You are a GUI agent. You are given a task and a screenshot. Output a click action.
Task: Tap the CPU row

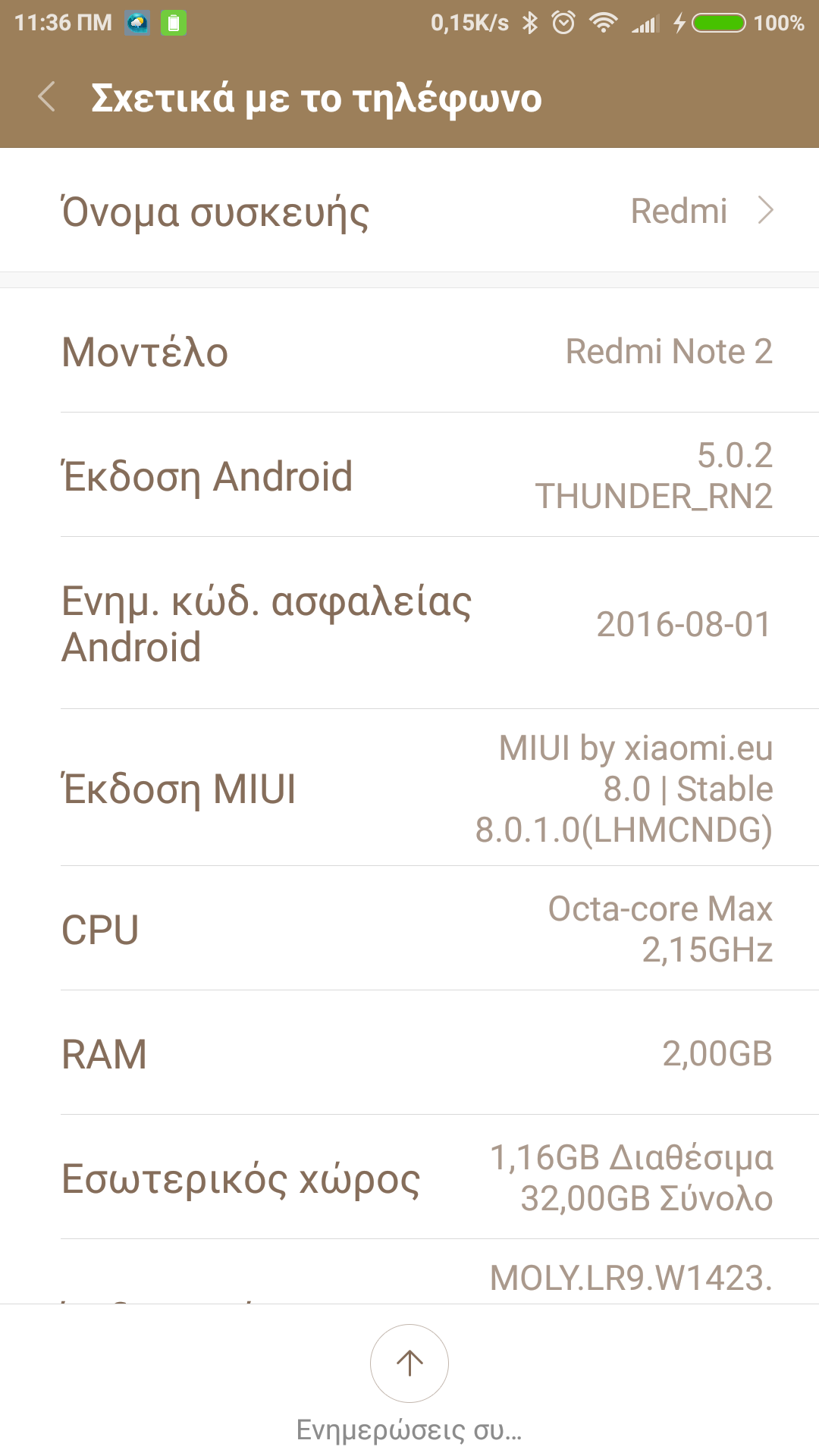click(409, 929)
